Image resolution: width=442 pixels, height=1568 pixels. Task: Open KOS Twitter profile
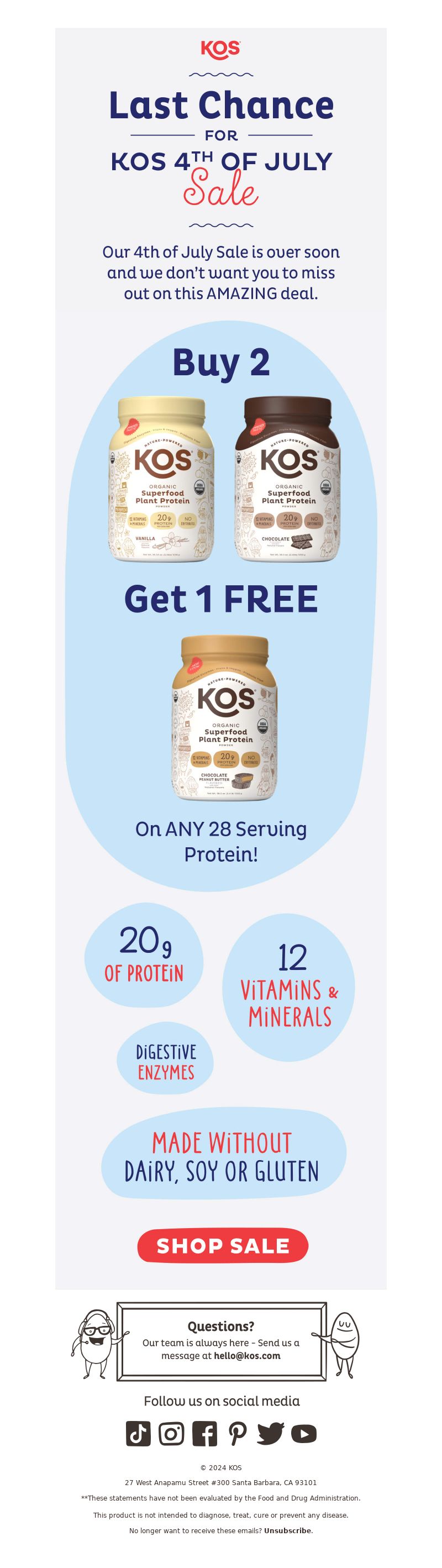click(x=270, y=1434)
